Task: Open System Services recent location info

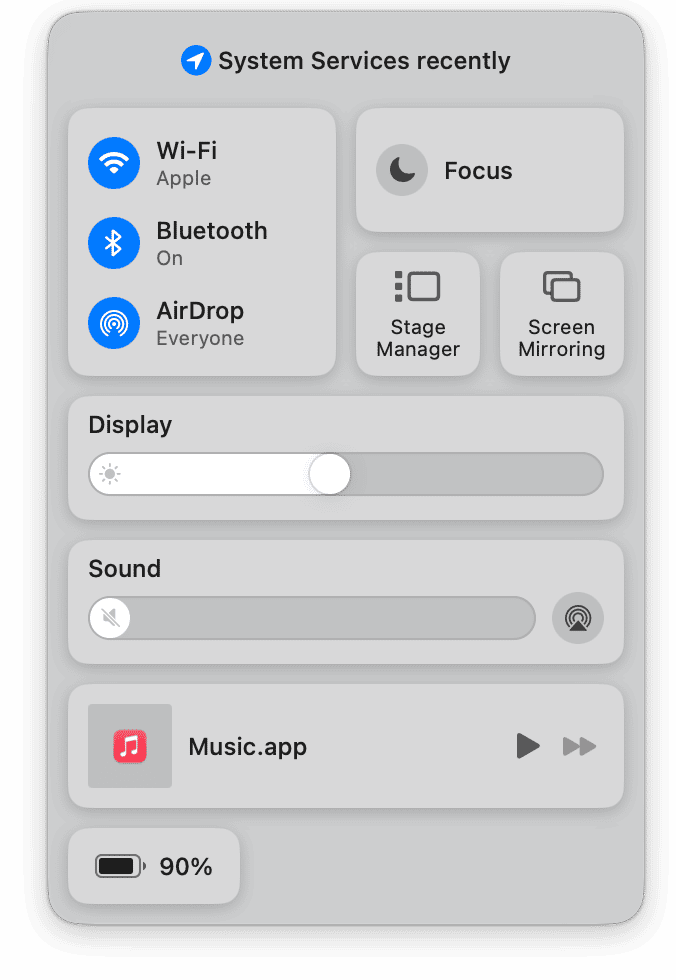Action: pos(345,62)
